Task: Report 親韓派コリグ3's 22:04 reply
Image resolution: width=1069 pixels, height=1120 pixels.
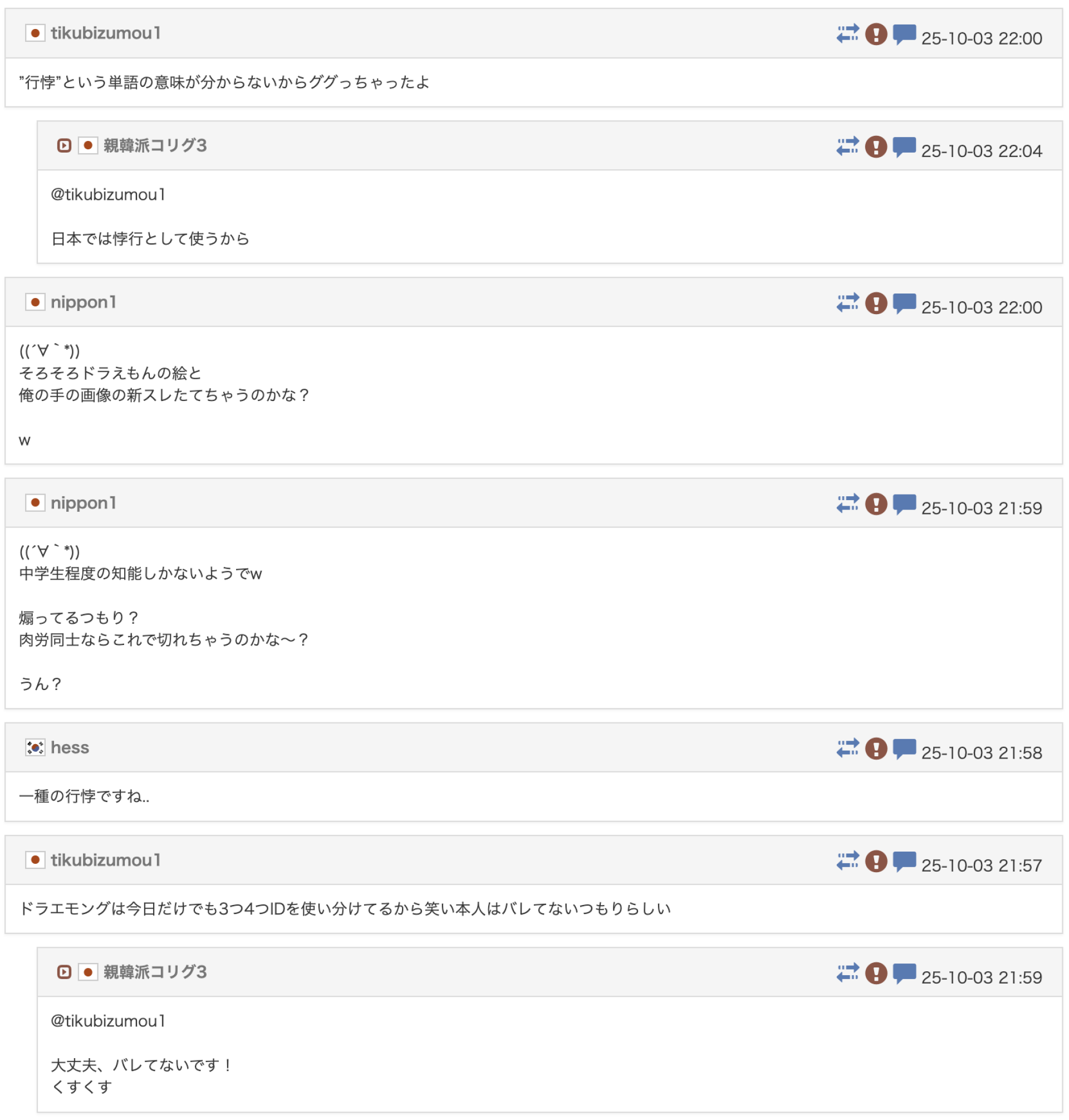Action: click(x=876, y=146)
